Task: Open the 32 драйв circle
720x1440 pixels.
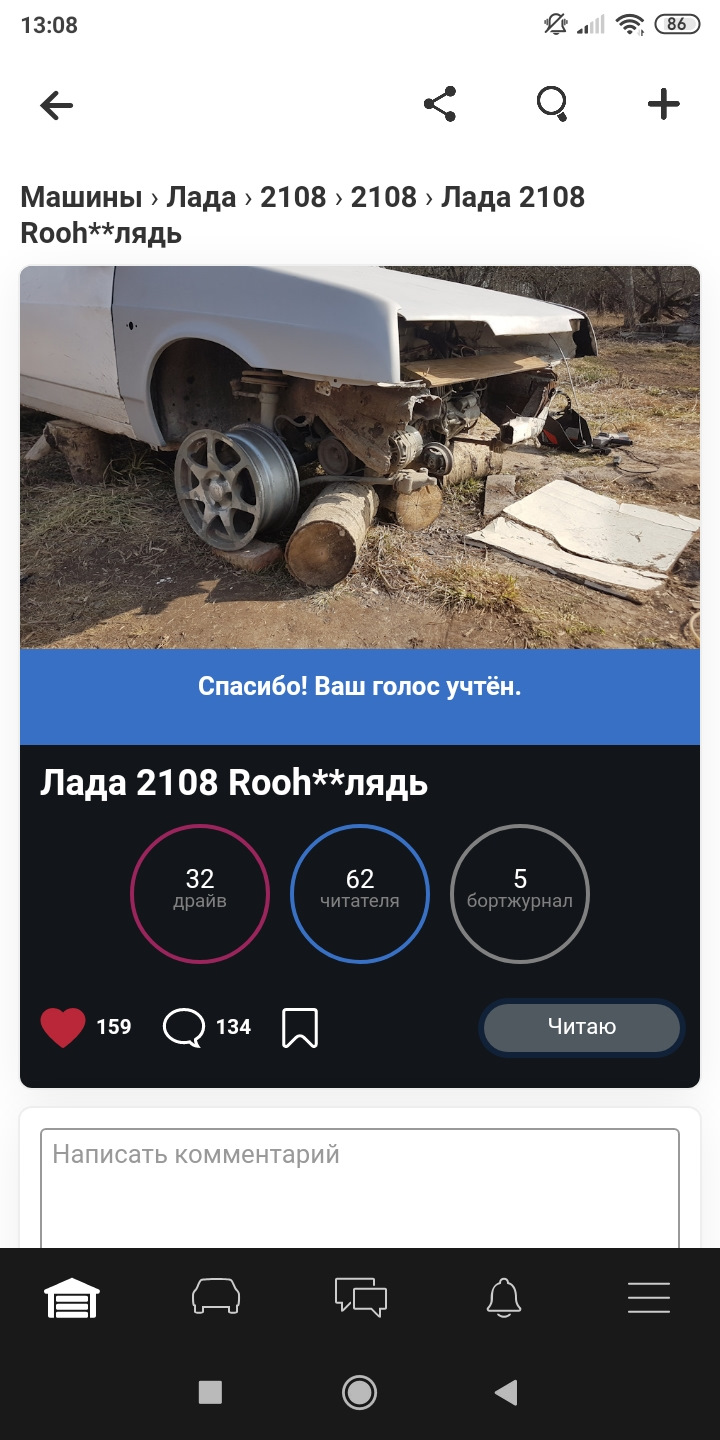Action: pos(200,893)
